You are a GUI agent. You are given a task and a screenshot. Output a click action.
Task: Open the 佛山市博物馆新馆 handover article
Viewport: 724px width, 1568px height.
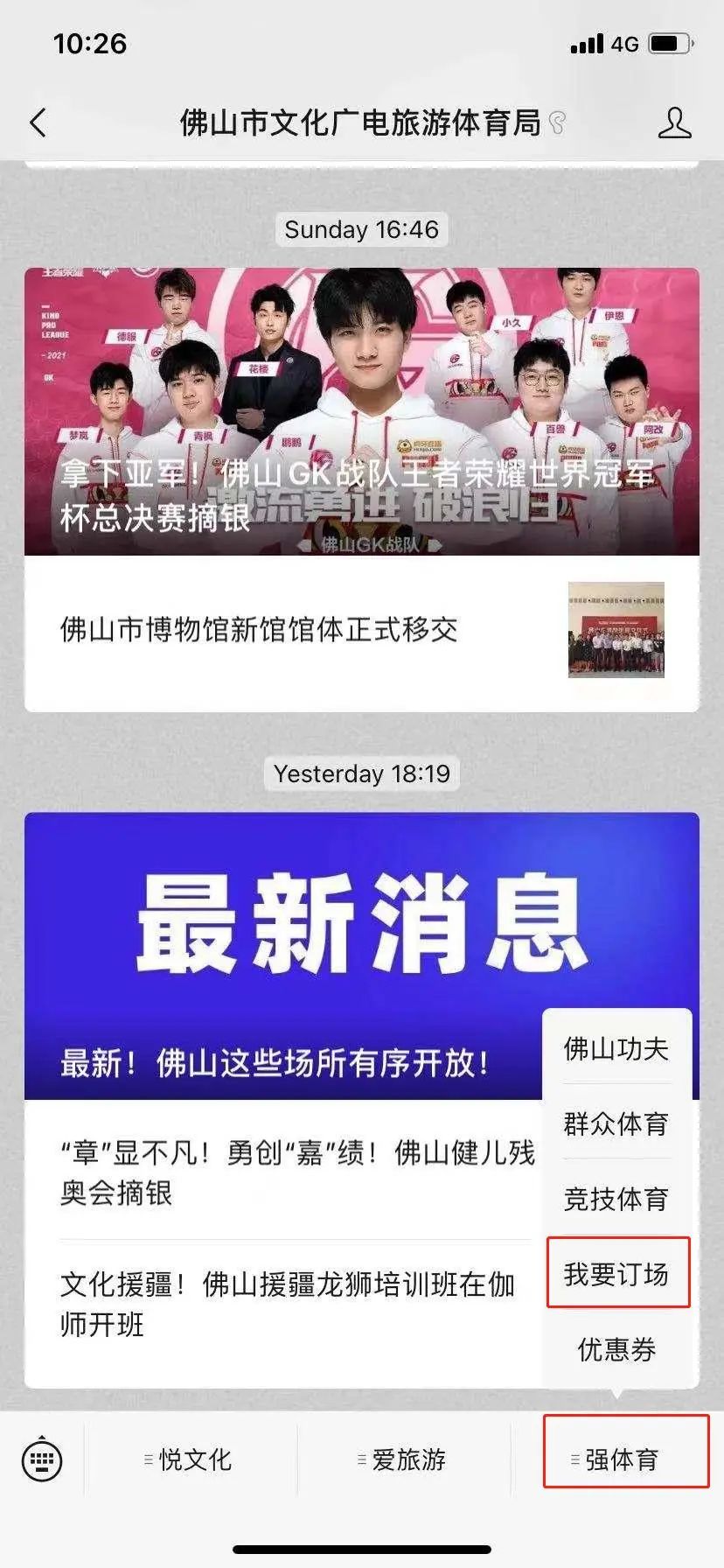362,632
